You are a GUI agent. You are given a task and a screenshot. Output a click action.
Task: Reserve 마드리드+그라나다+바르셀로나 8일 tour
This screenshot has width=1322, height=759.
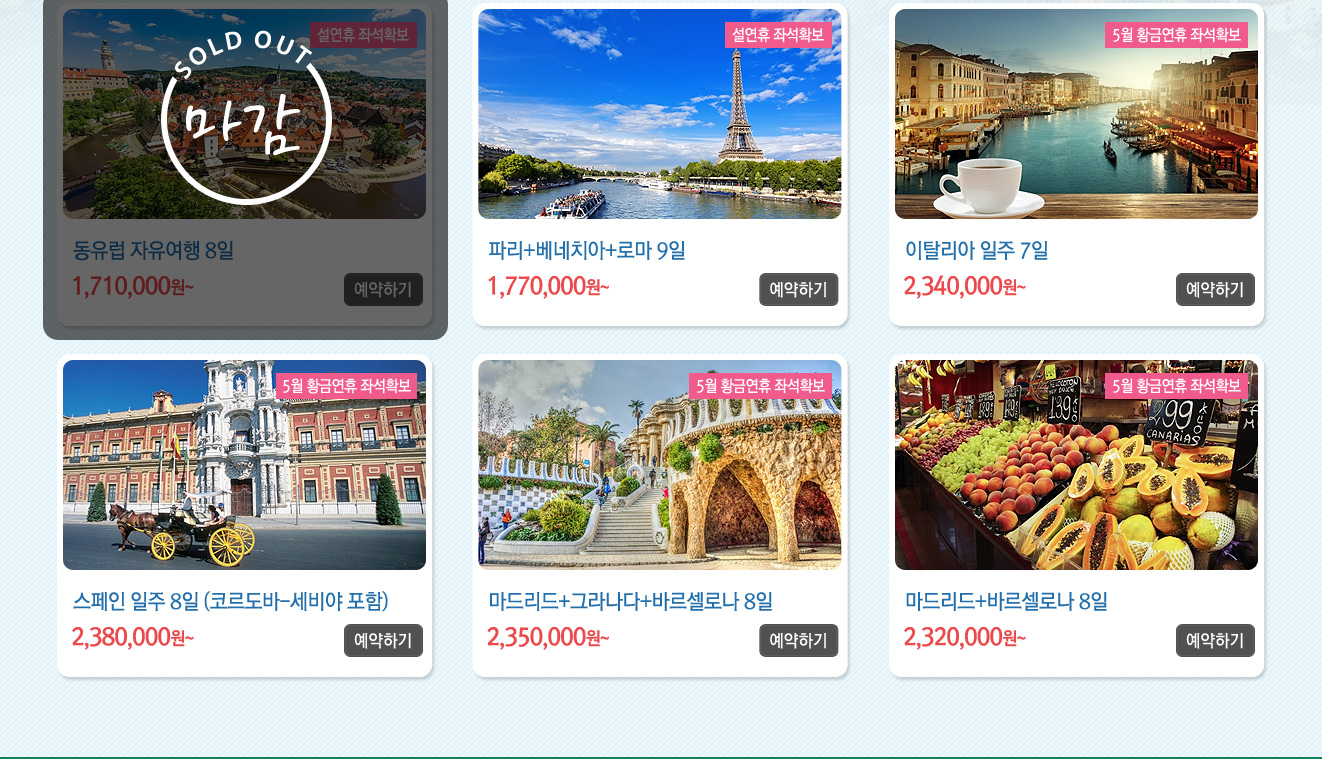(x=798, y=640)
